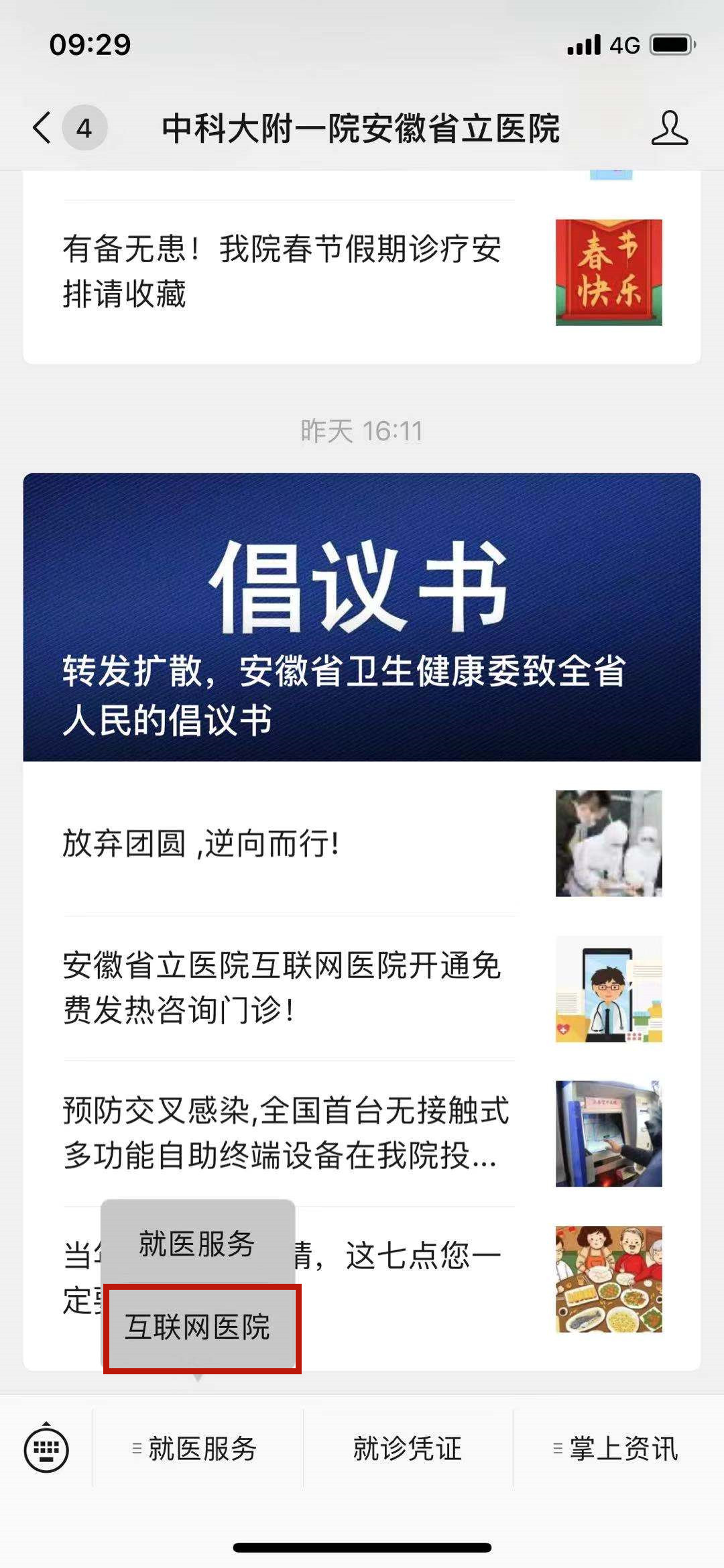The width and height of the screenshot is (724, 1568).
Task: Open the 免费发热咨询门诊 article
Action: 362,988
